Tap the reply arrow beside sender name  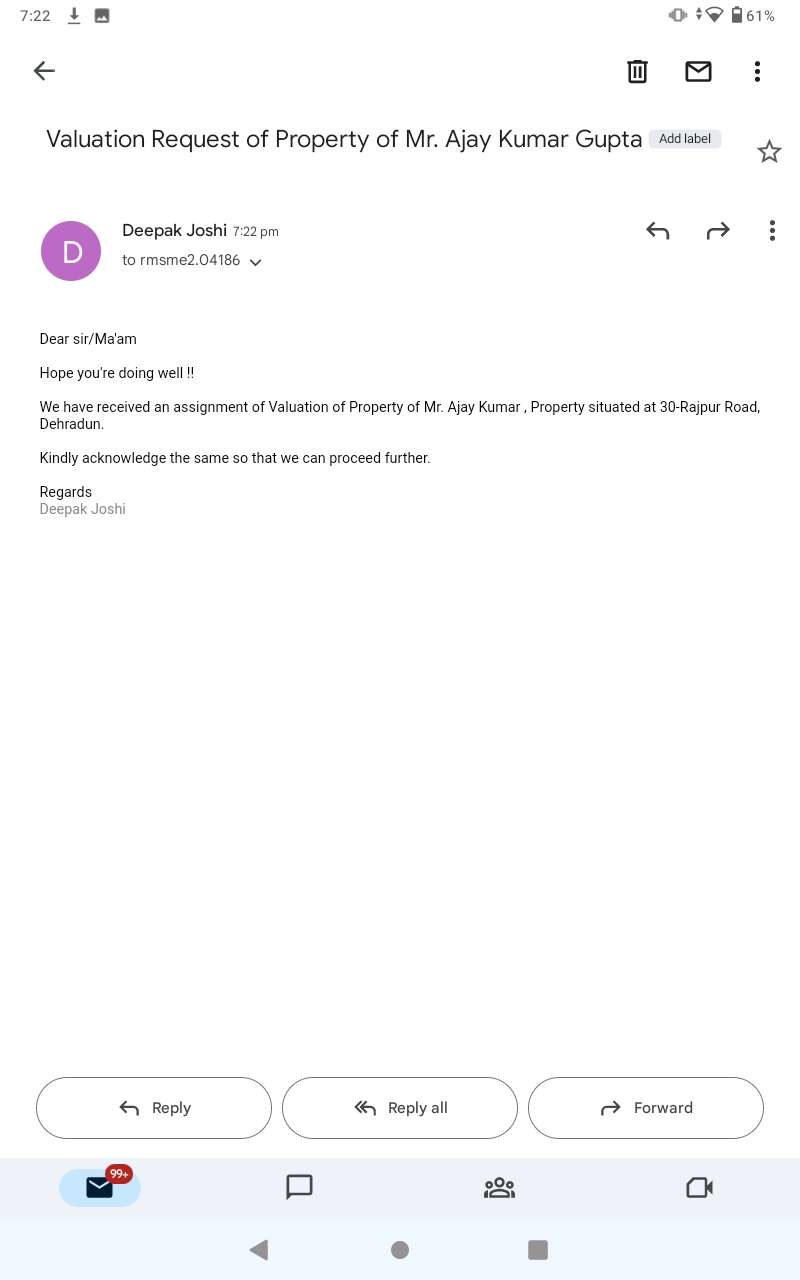tap(657, 231)
